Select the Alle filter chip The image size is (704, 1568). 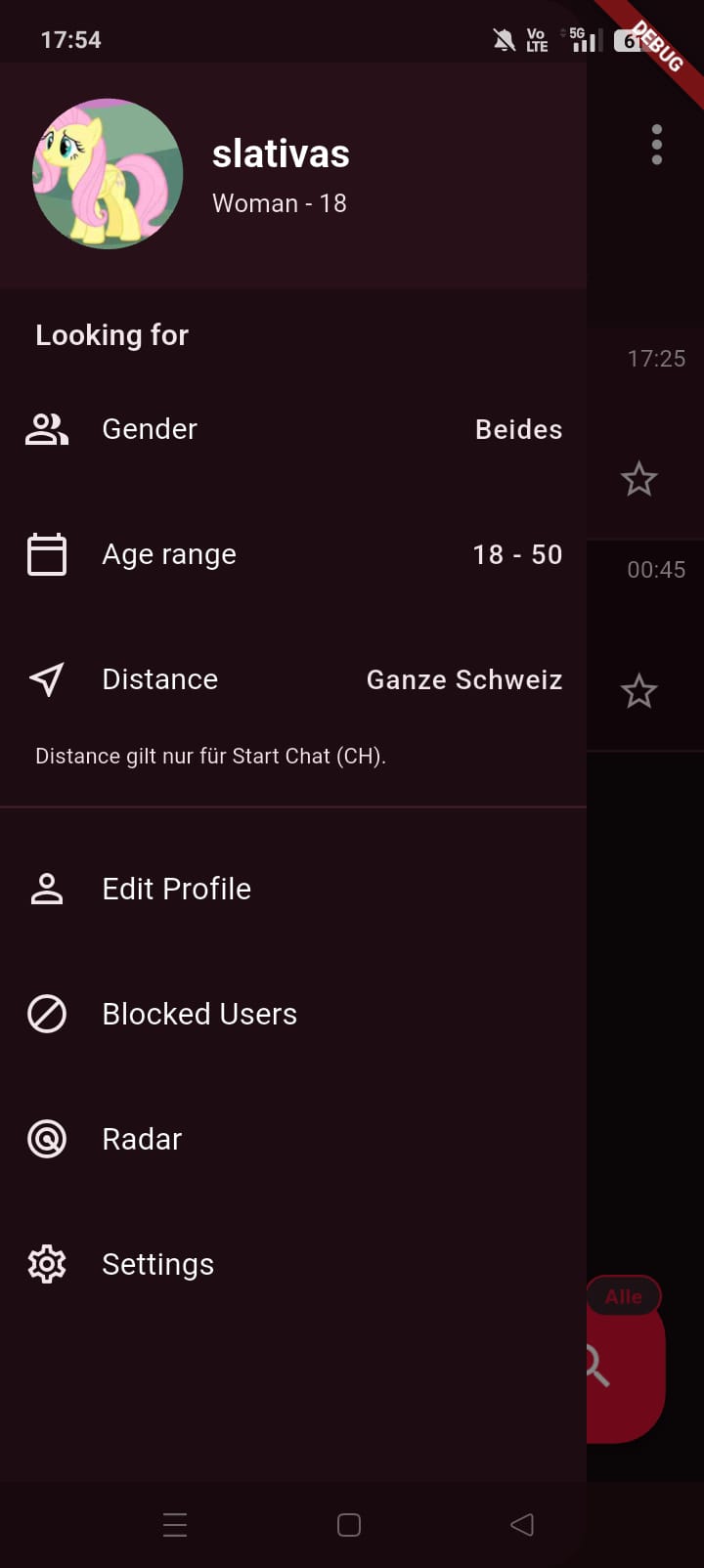pyautogui.click(x=623, y=1296)
